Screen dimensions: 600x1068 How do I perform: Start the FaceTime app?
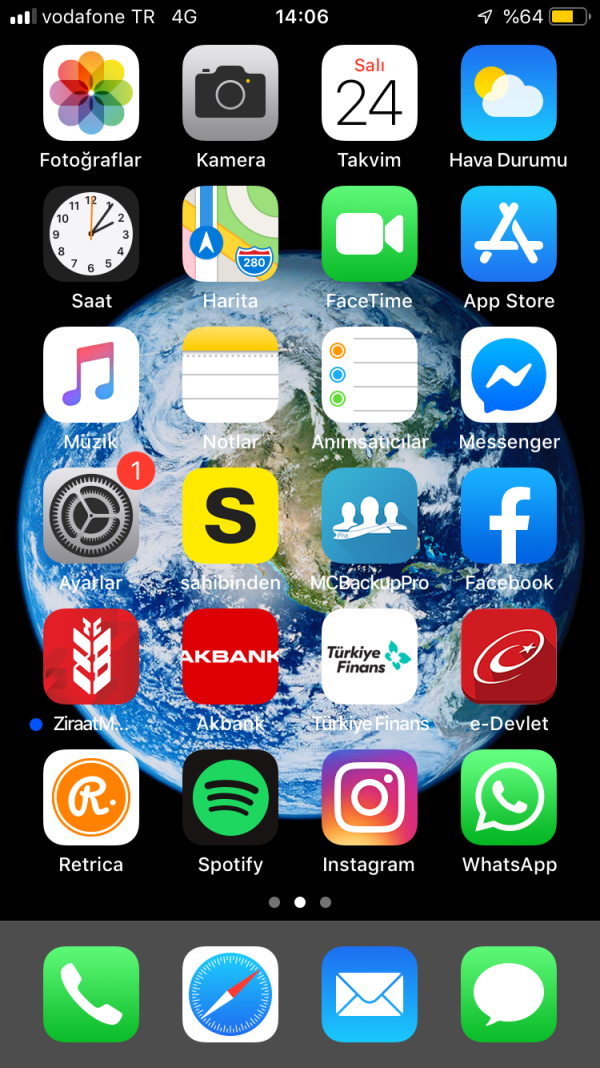369,234
